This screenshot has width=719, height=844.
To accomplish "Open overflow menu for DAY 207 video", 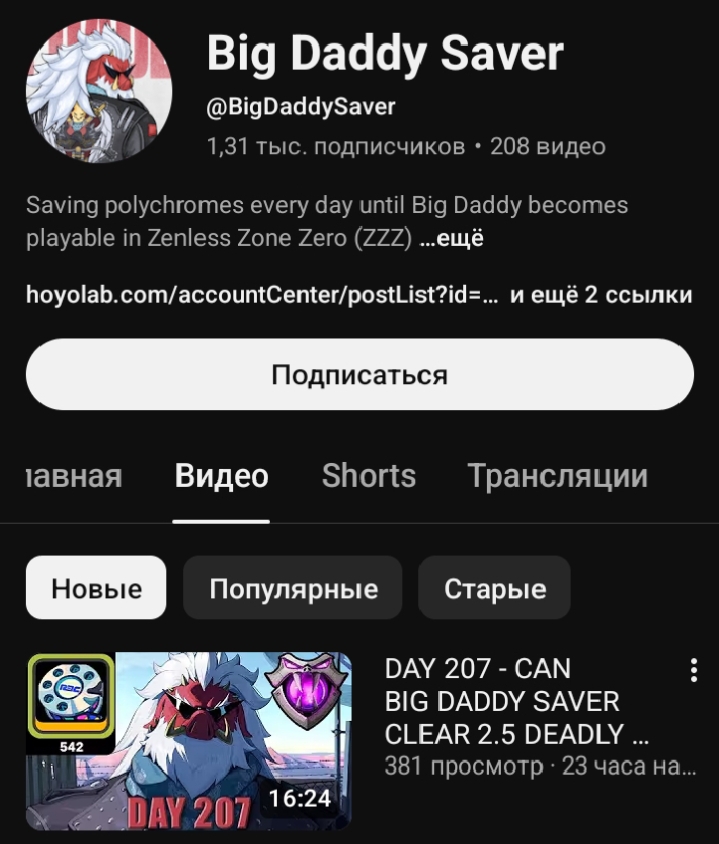I will (694, 671).
